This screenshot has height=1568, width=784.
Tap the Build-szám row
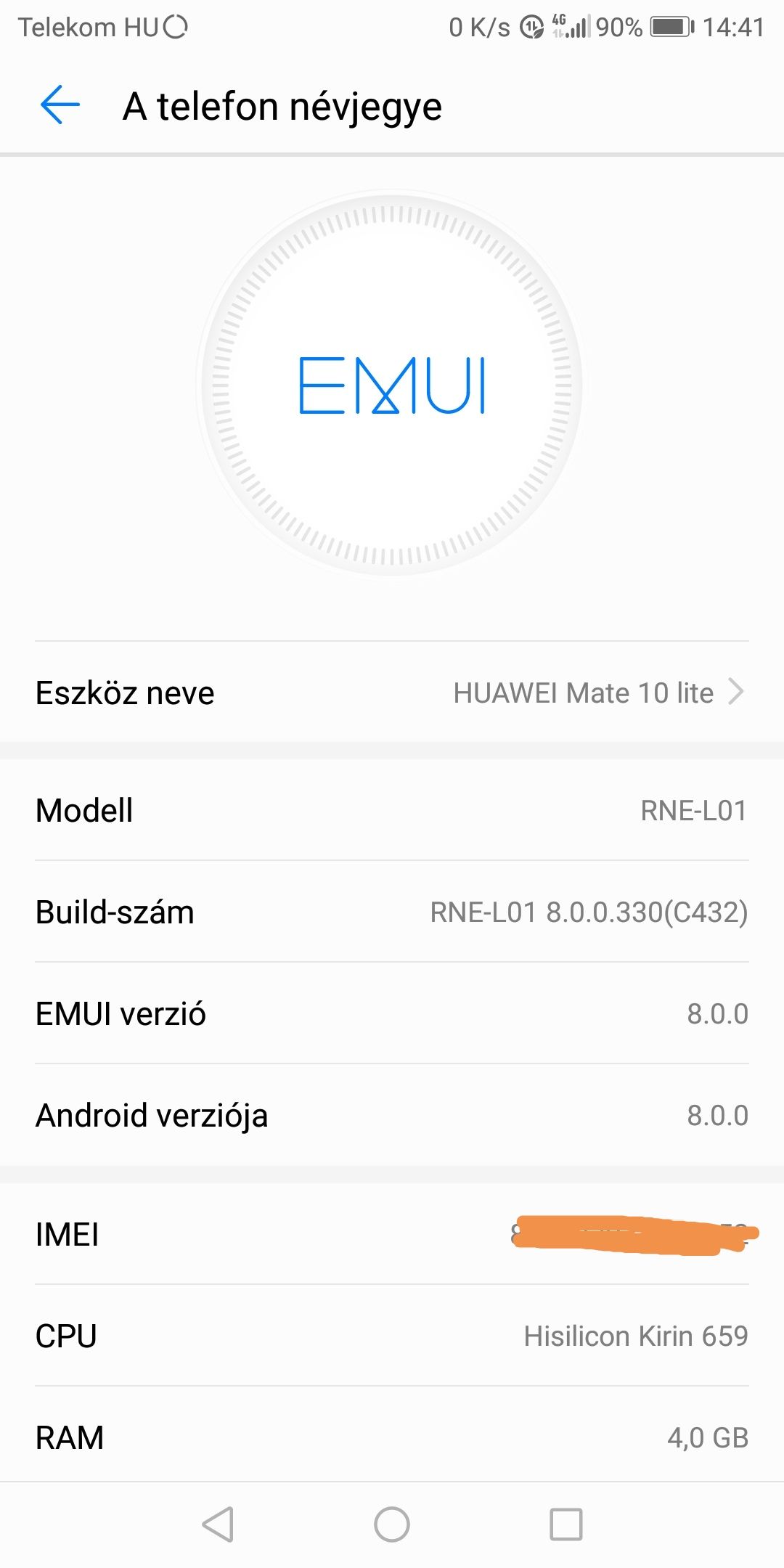pos(392,912)
